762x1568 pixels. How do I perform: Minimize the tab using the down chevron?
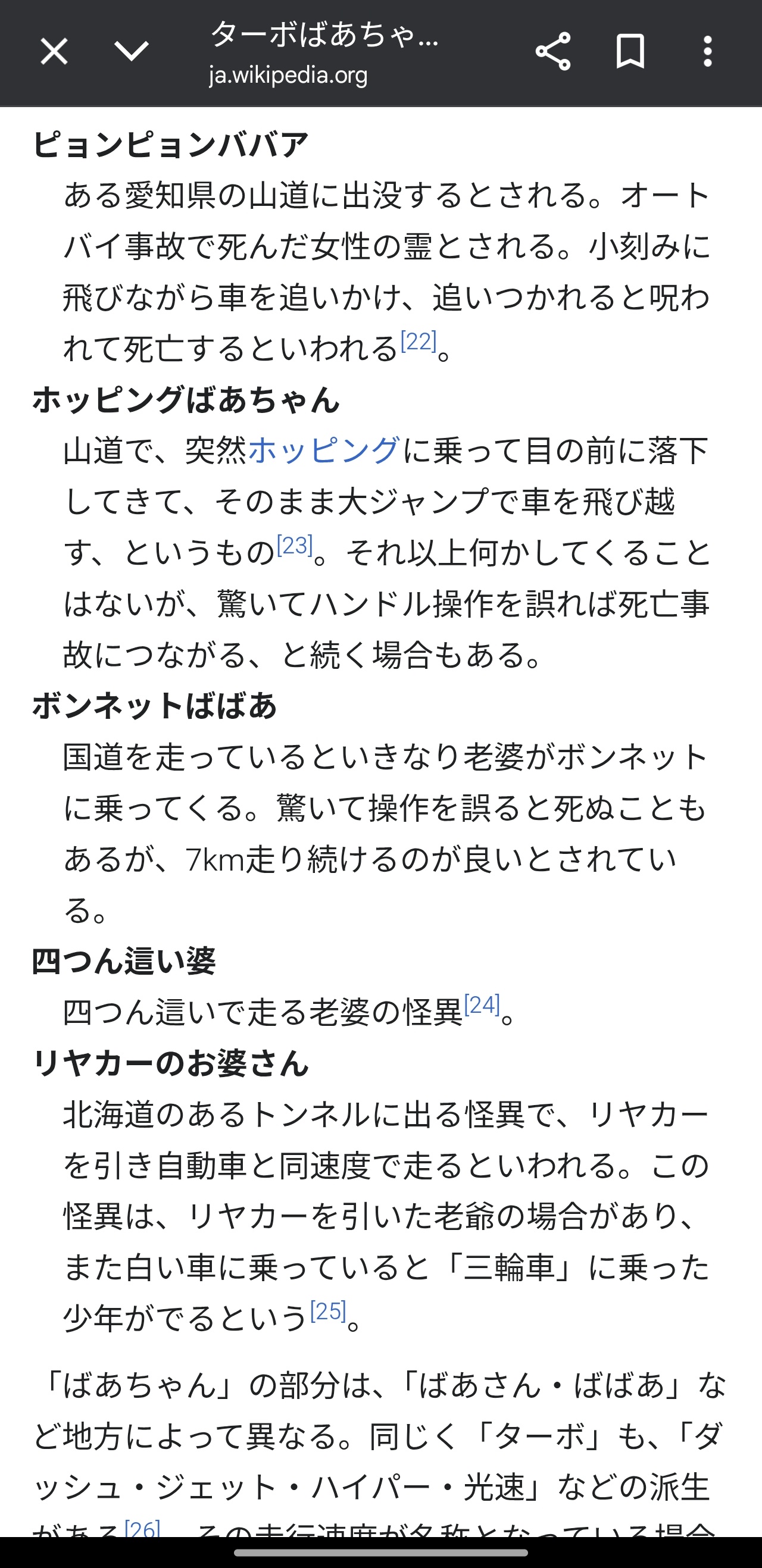point(132,52)
